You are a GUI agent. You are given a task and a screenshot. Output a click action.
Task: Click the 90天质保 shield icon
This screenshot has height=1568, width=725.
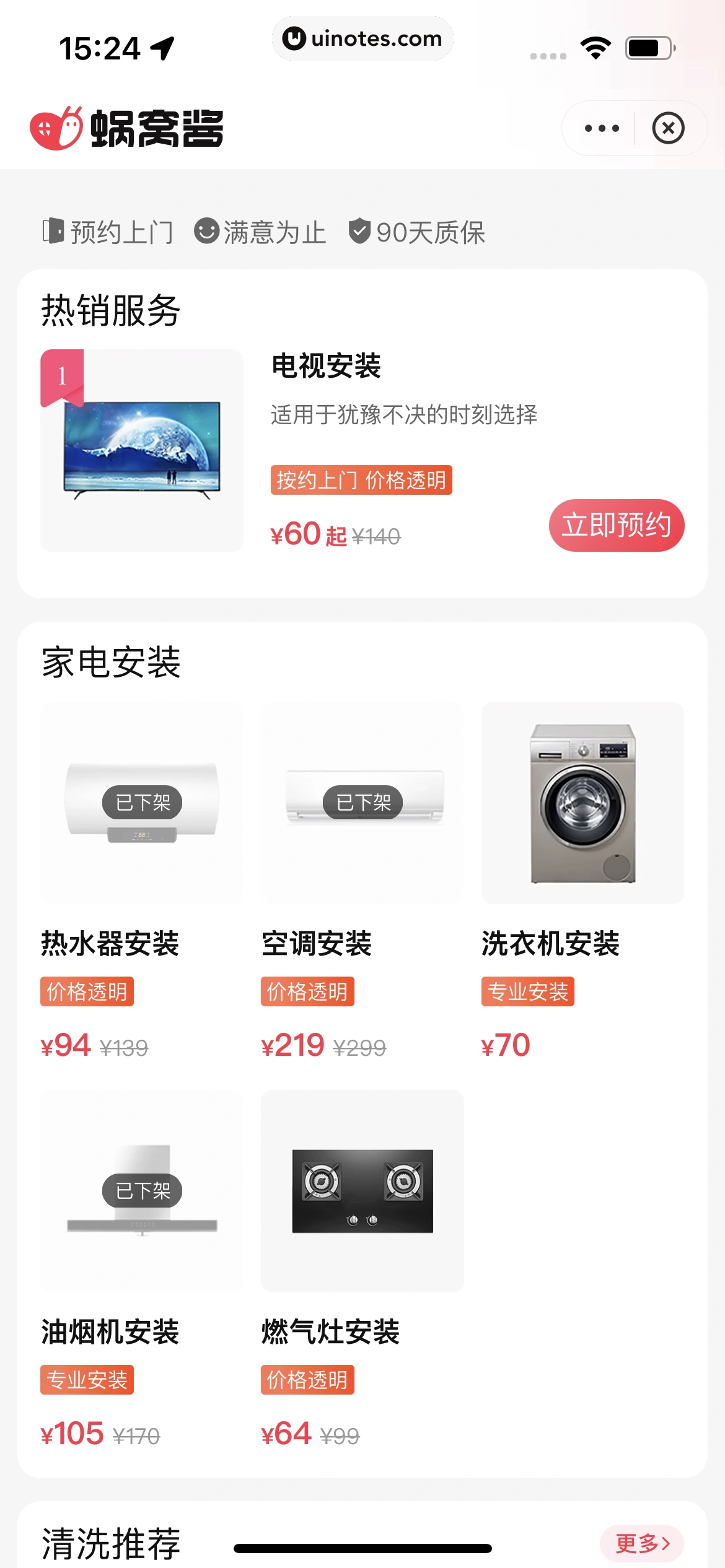tap(360, 232)
